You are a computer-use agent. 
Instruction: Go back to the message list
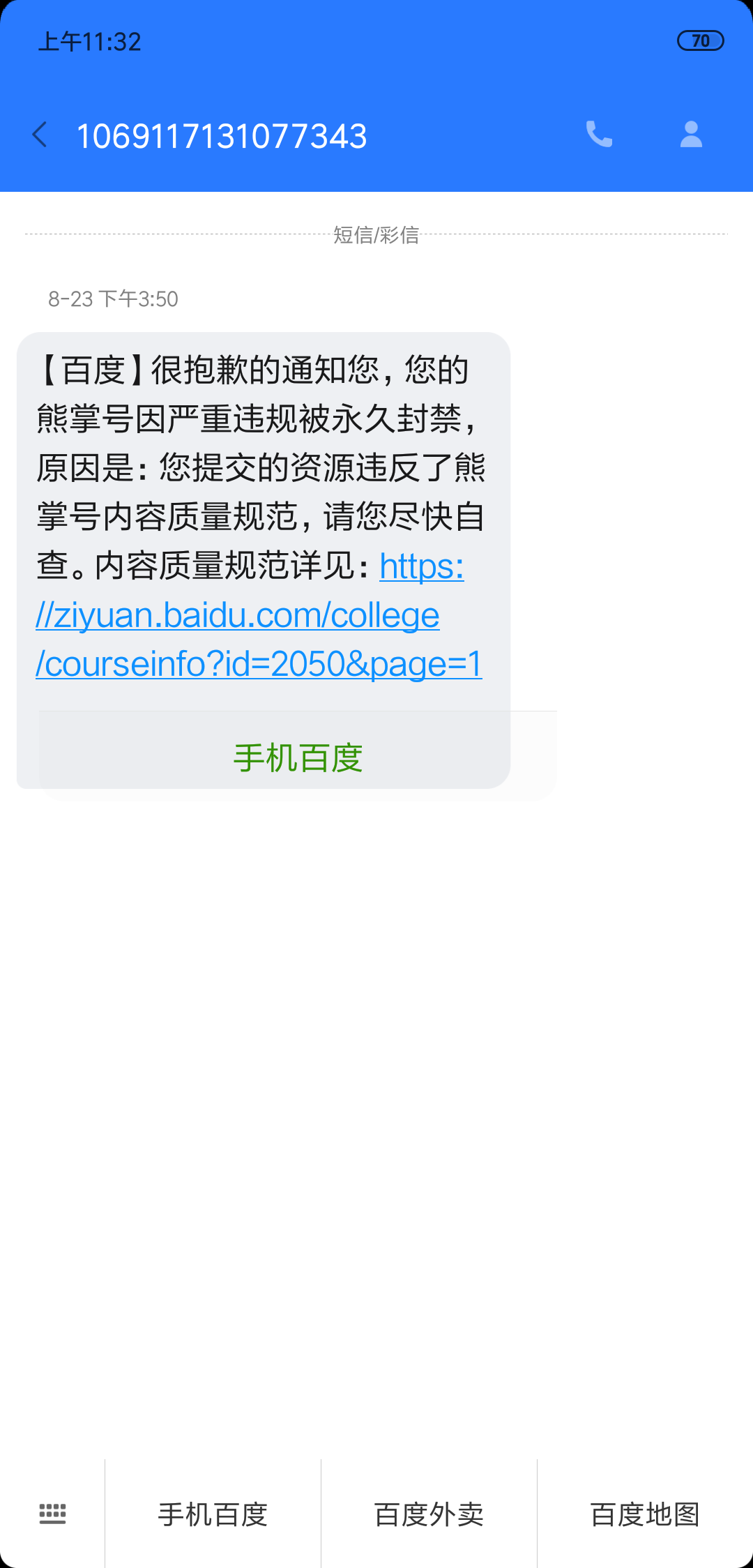[40, 135]
